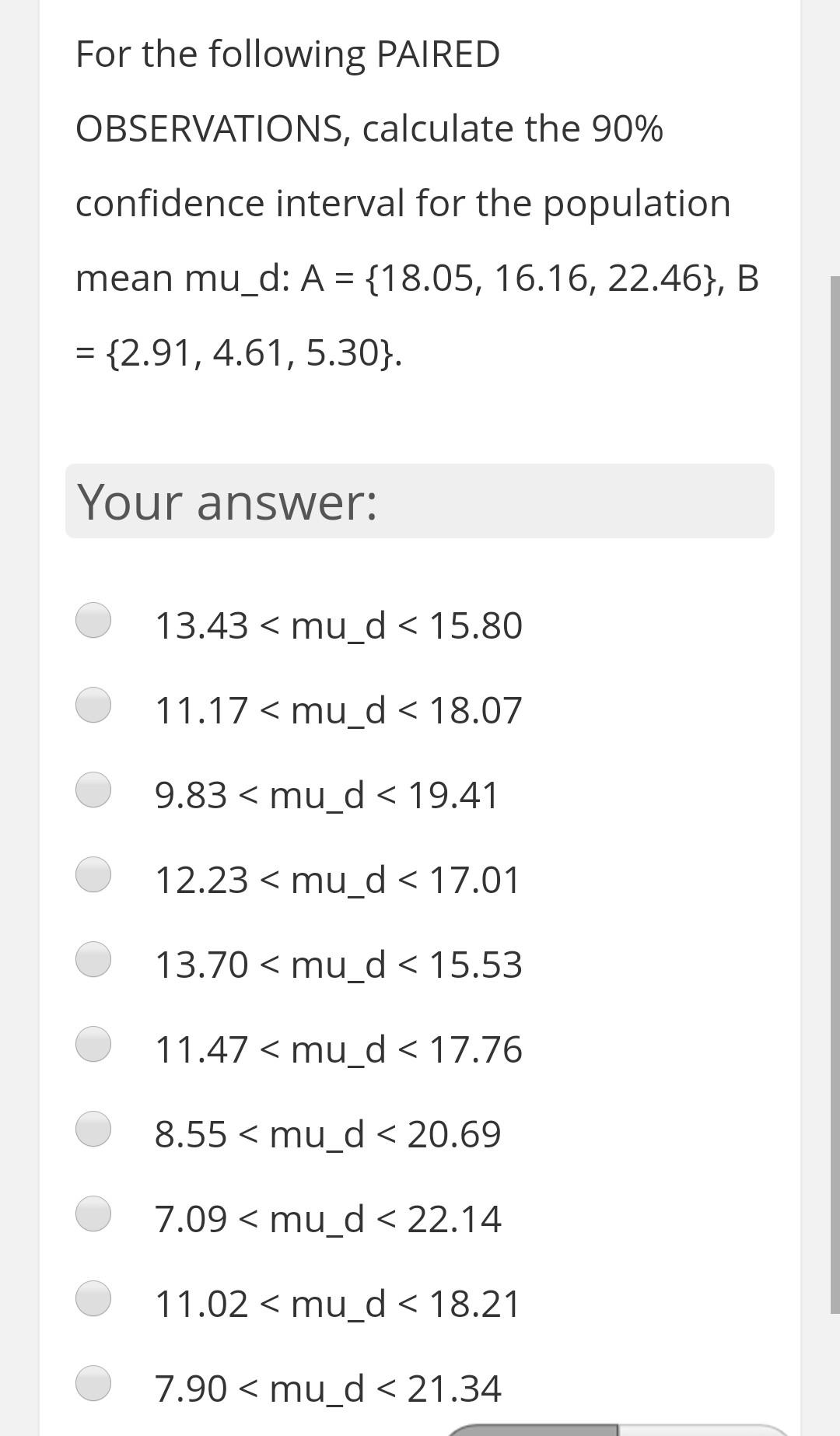The image size is (840, 1436).
Task: Tap the 8.55 < mu_d < 20.69 choice
Action: [x=93, y=1129]
